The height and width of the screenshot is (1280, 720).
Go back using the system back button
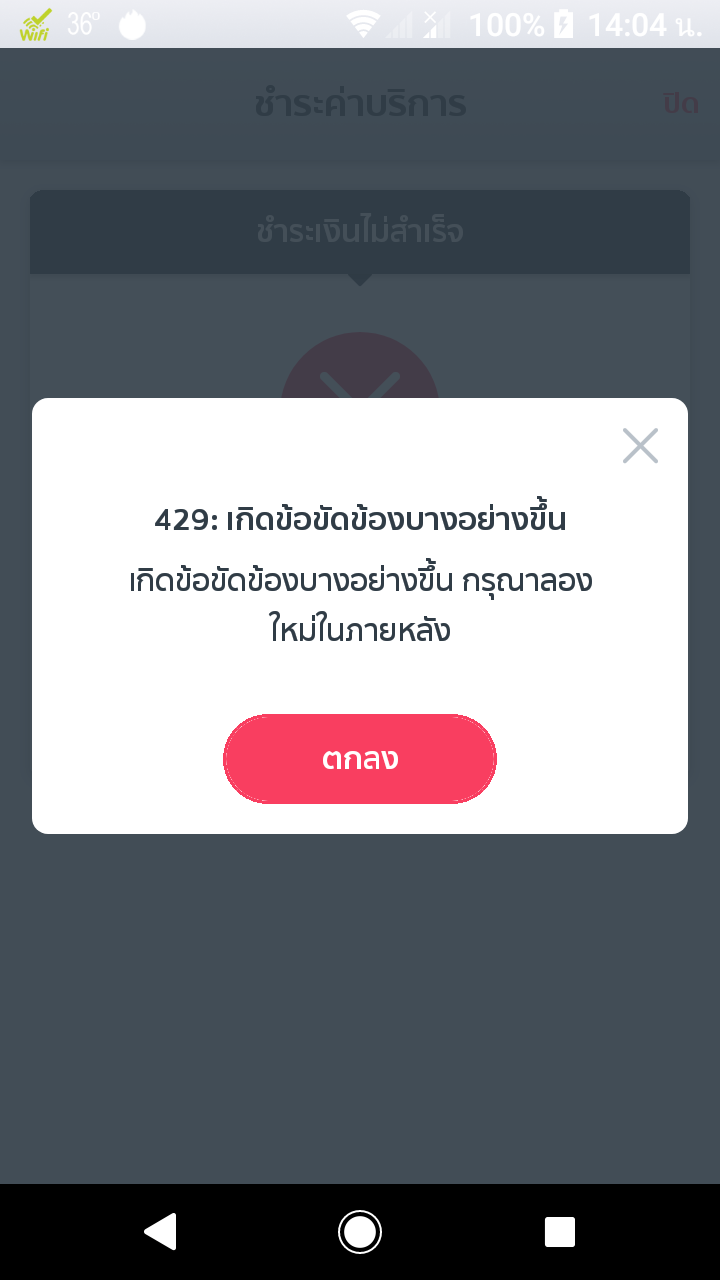pyautogui.click(x=160, y=1231)
